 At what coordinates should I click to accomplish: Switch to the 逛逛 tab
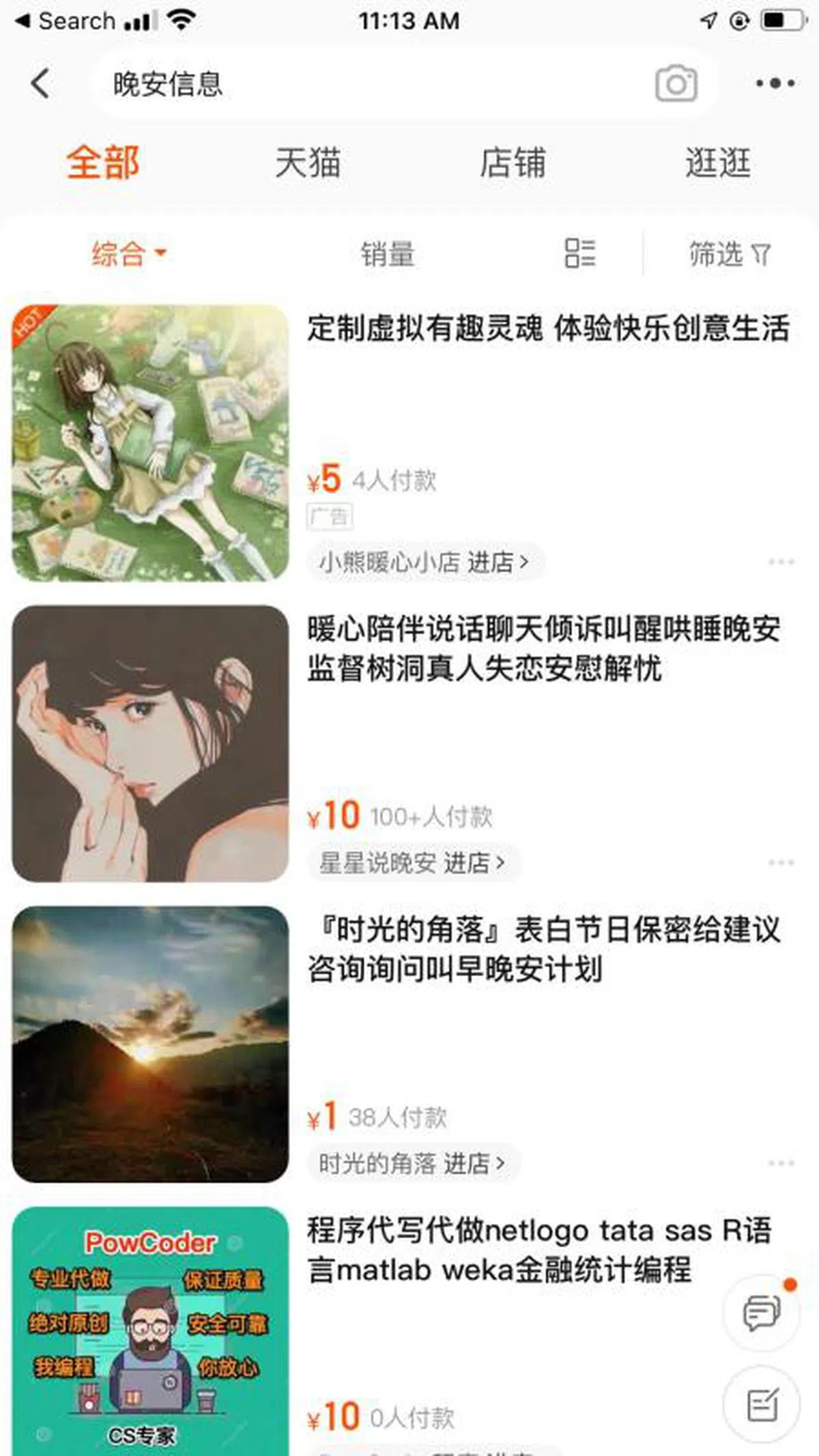tap(718, 163)
